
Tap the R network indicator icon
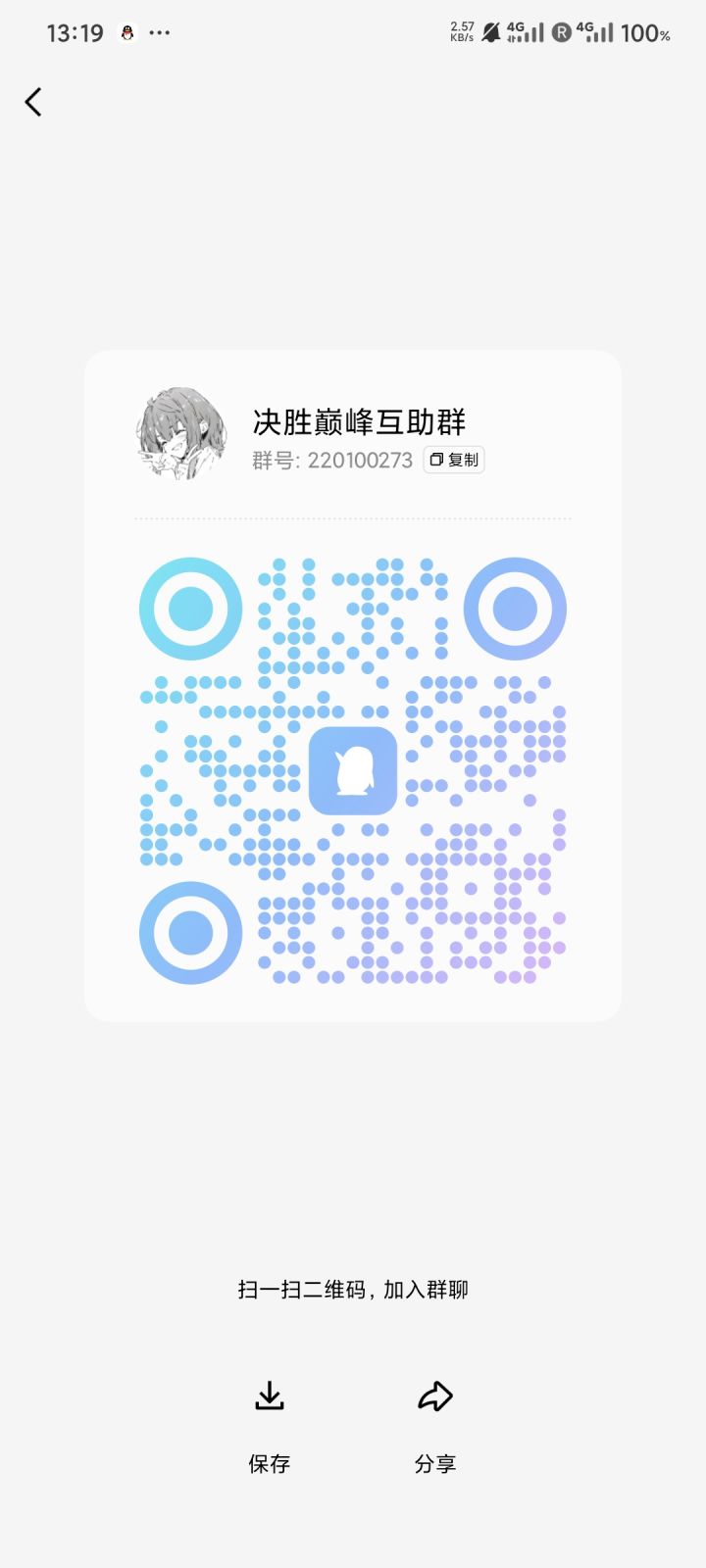point(560,31)
